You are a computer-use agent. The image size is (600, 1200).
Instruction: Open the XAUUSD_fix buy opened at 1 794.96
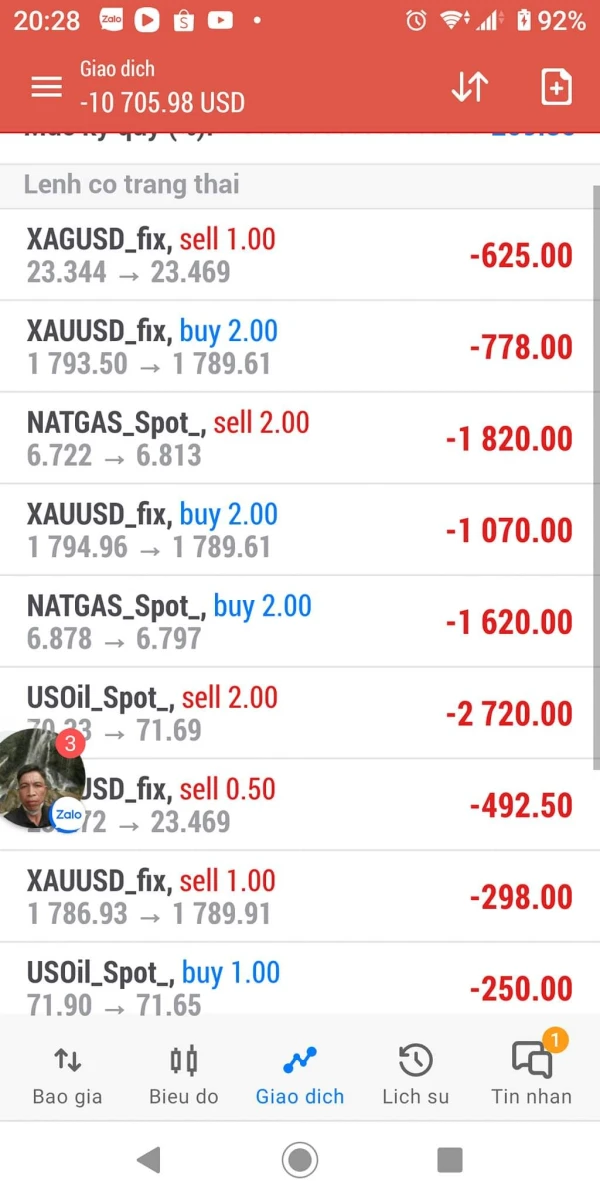click(x=300, y=530)
